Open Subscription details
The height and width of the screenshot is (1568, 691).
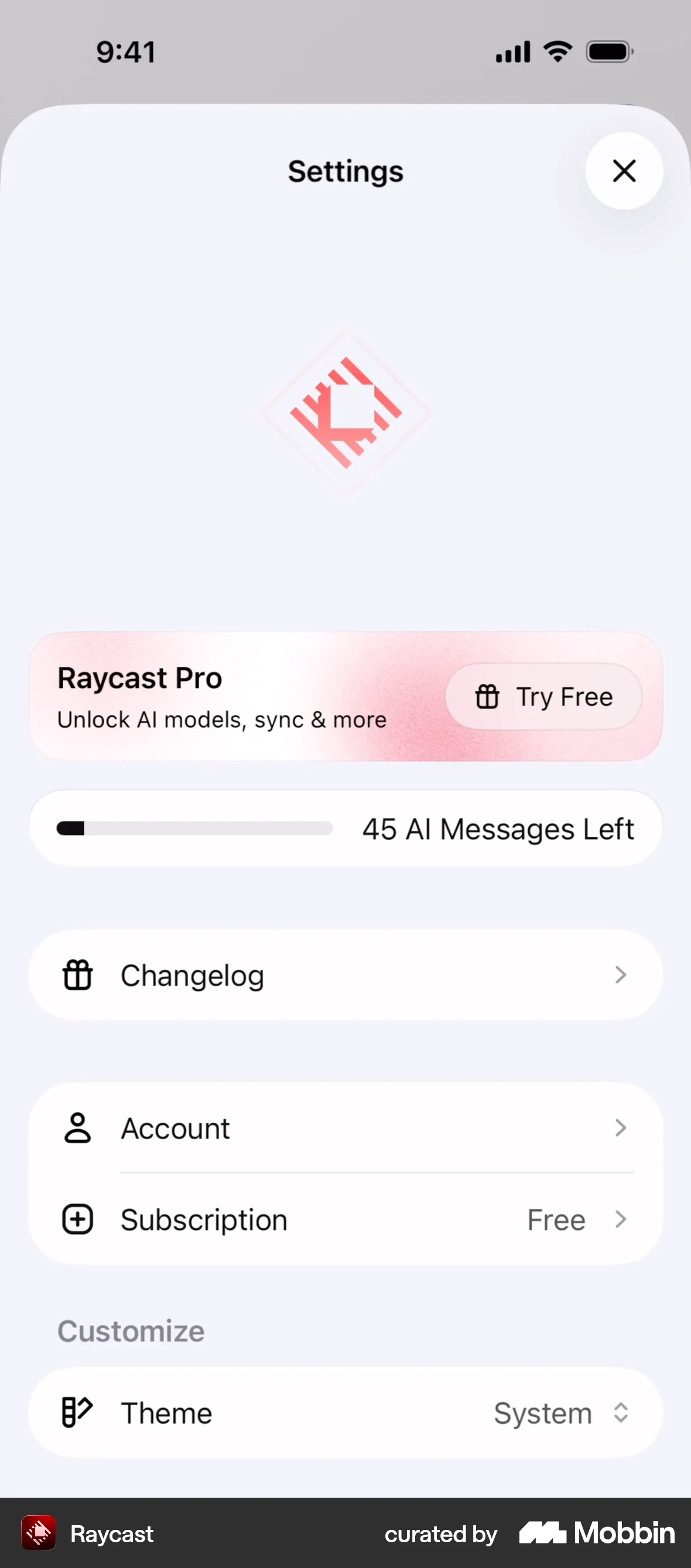(x=345, y=1220)
